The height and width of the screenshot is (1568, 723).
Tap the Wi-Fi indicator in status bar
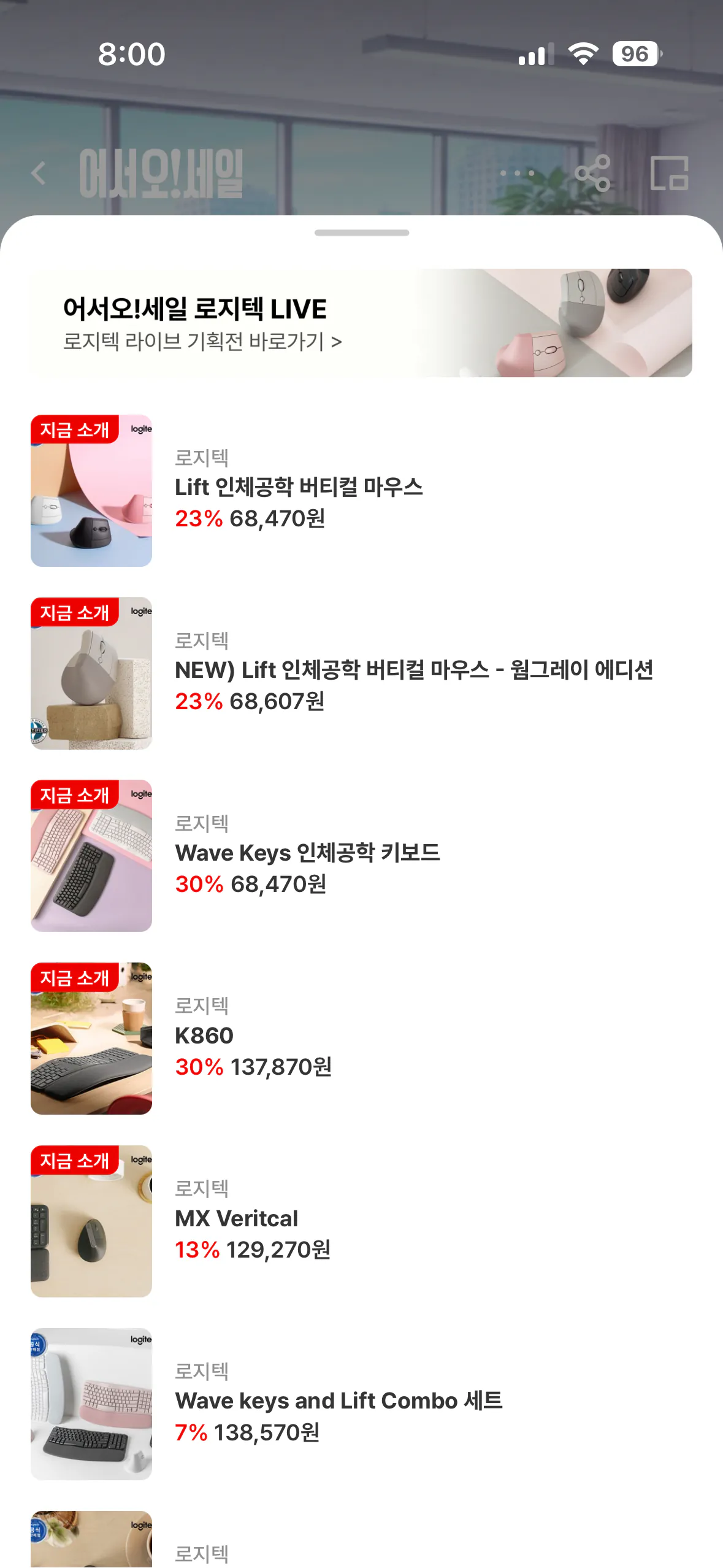(582, 54)
